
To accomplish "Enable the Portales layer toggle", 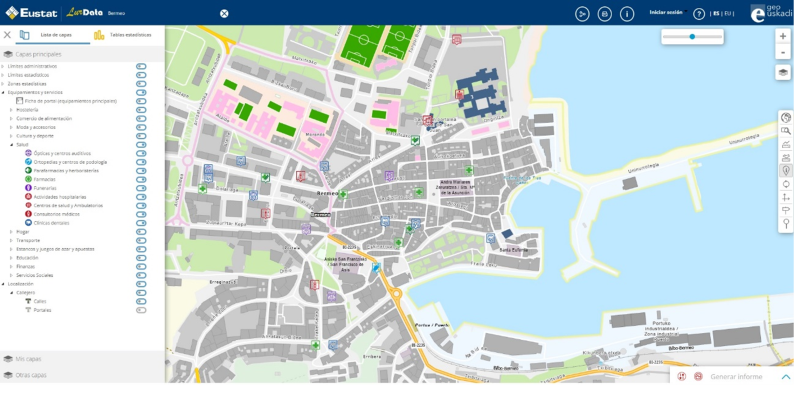I will 141,310.
